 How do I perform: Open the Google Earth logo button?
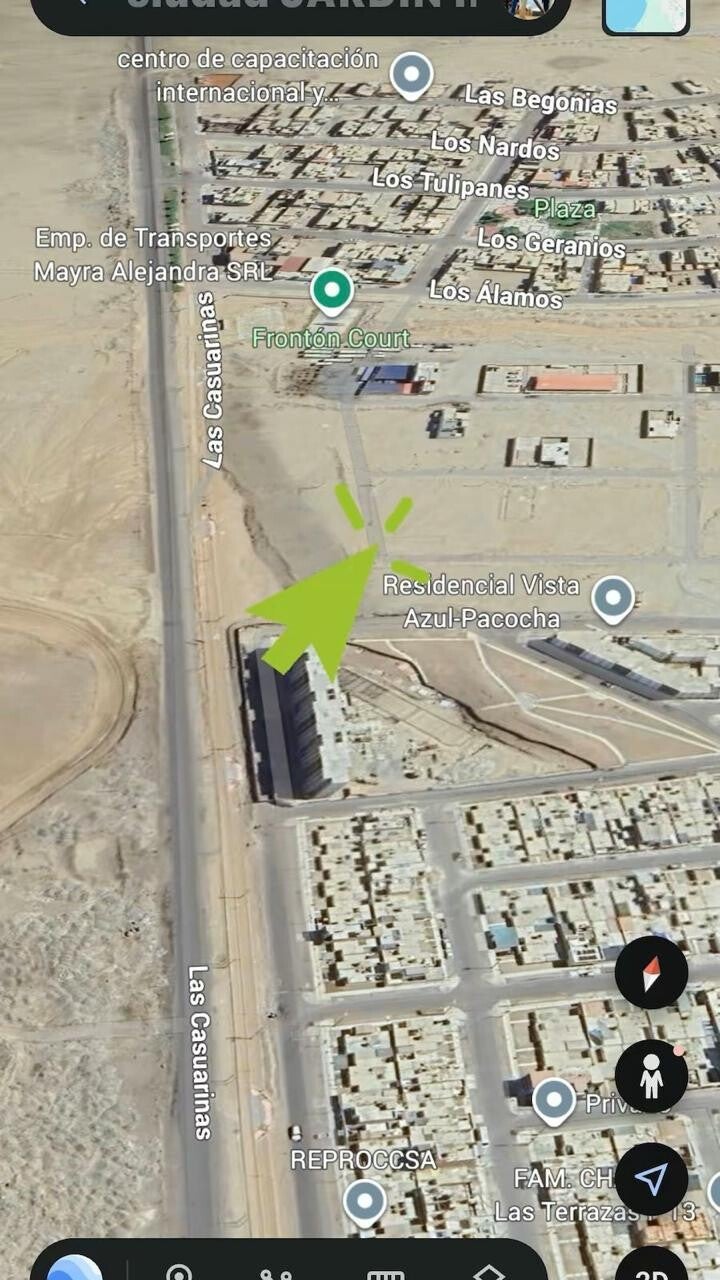(x=75, y=1268)
